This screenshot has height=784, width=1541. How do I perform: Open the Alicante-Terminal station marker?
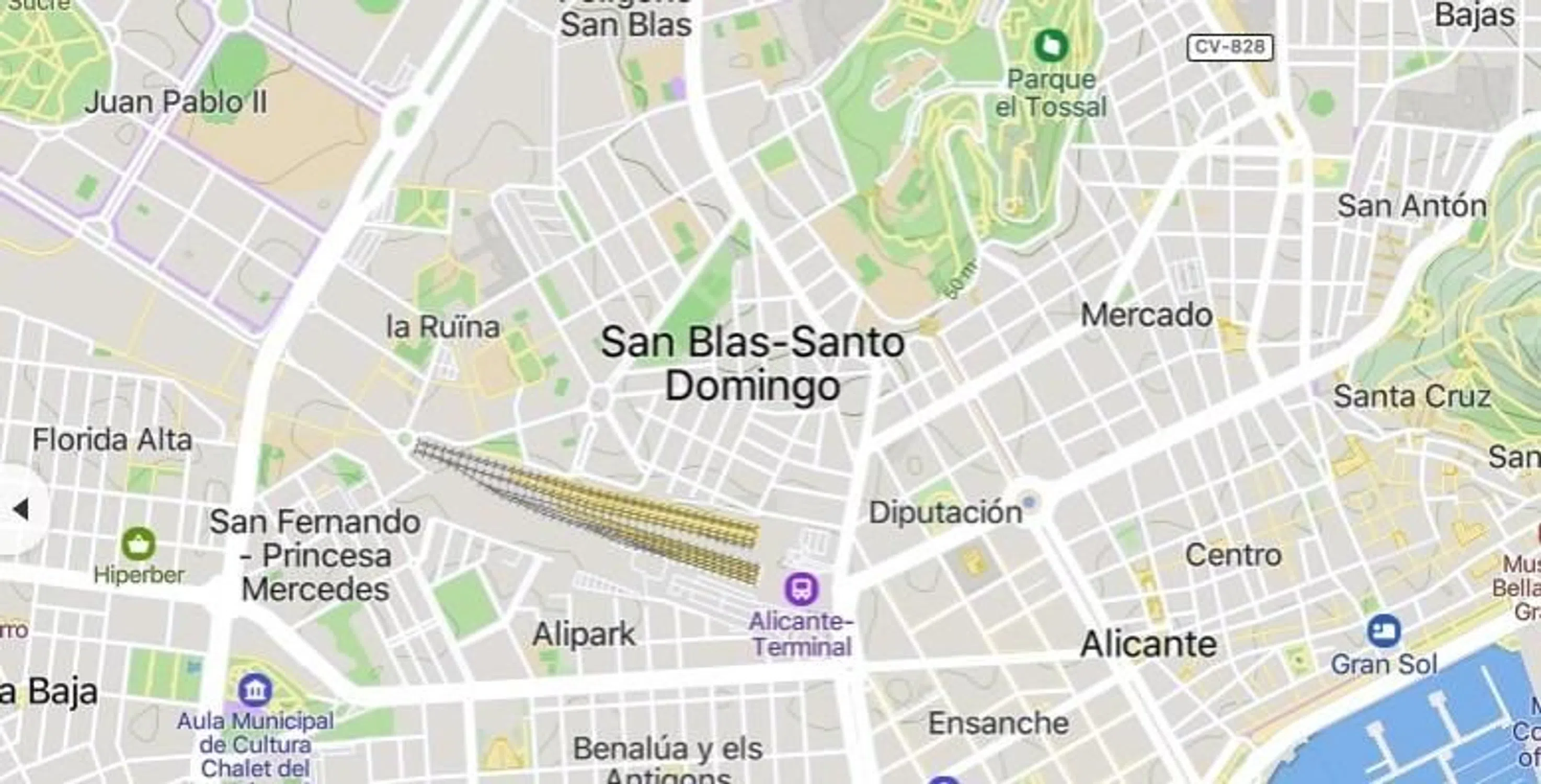tap(802, 589)
